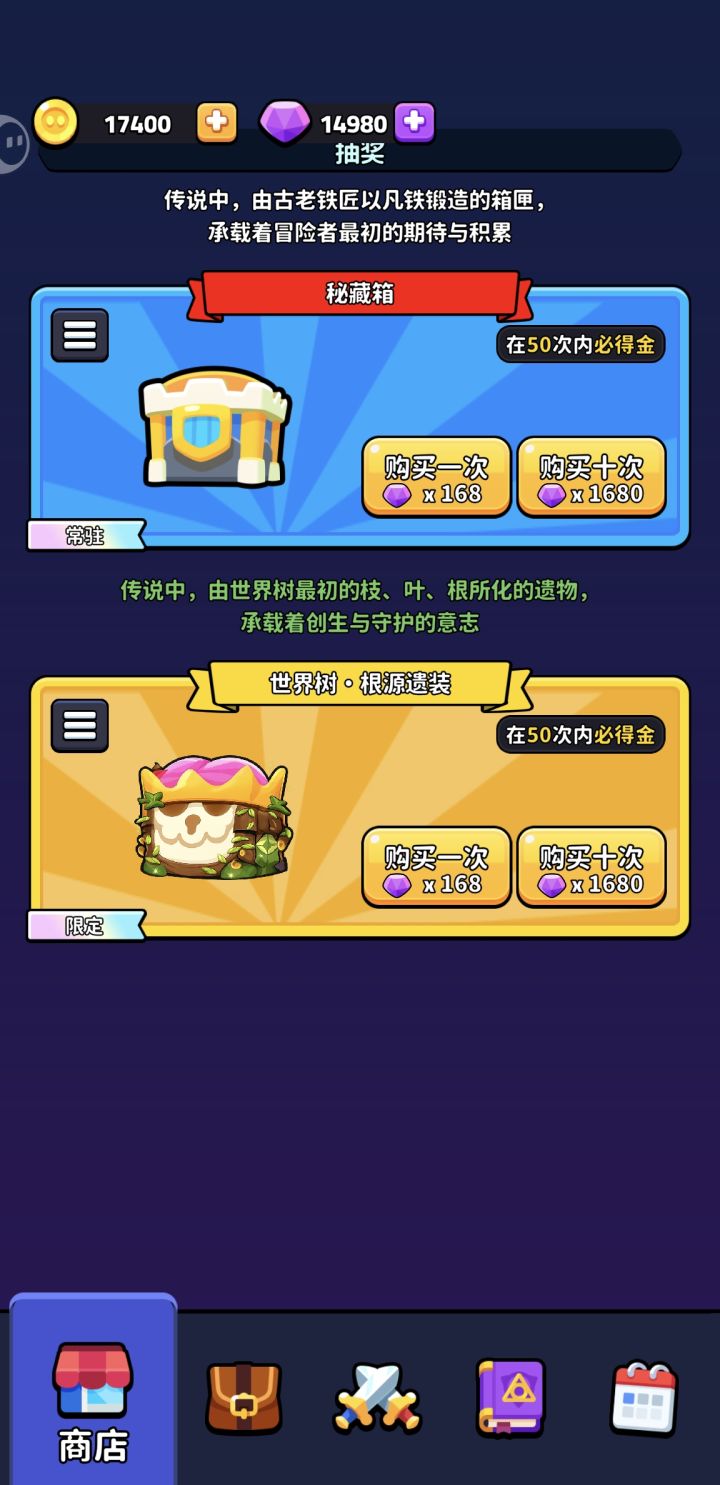Viewport: 720px width, 1485px height.
Task: Select the 限定 tag on the second card
Action: coord(85,926)
